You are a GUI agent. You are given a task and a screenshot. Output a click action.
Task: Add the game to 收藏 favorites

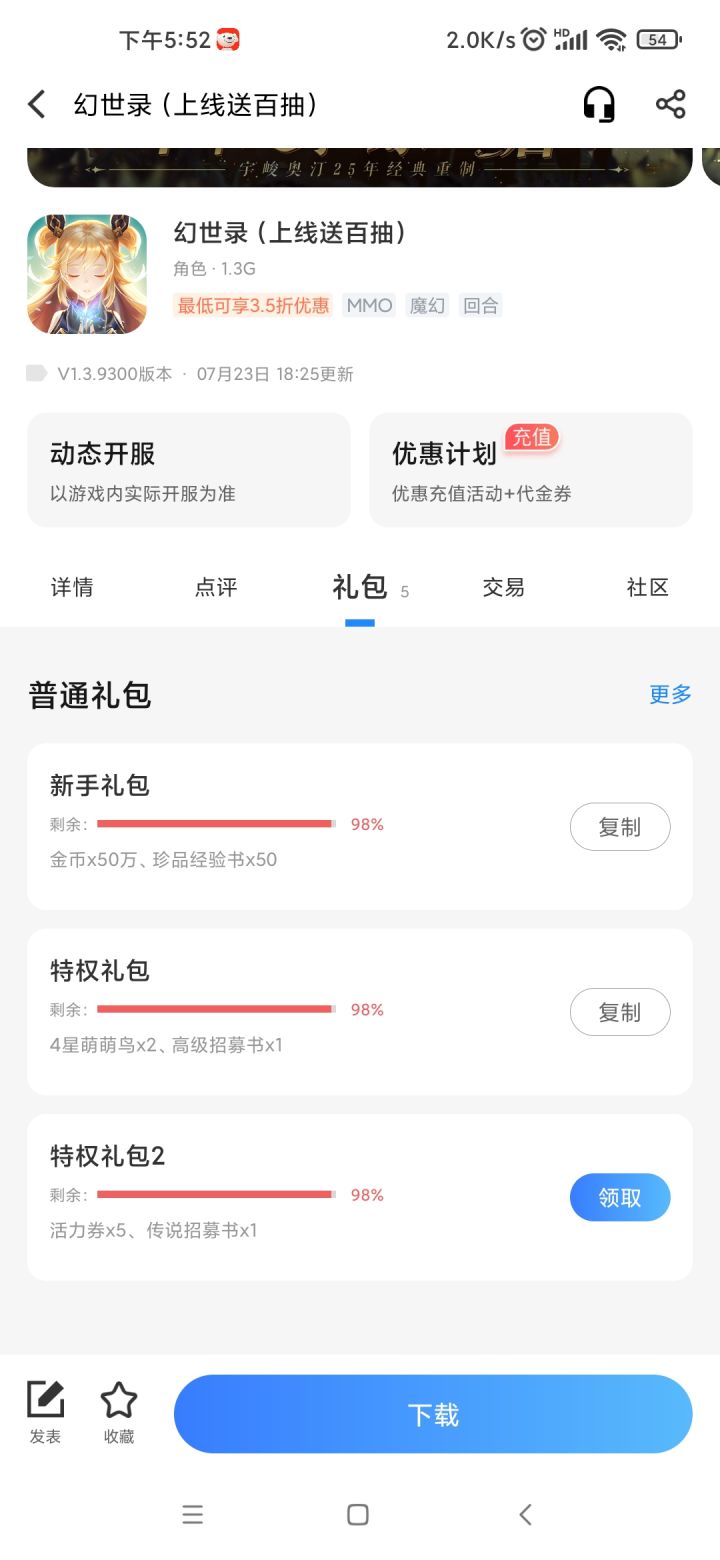[x=119, y=1412]
